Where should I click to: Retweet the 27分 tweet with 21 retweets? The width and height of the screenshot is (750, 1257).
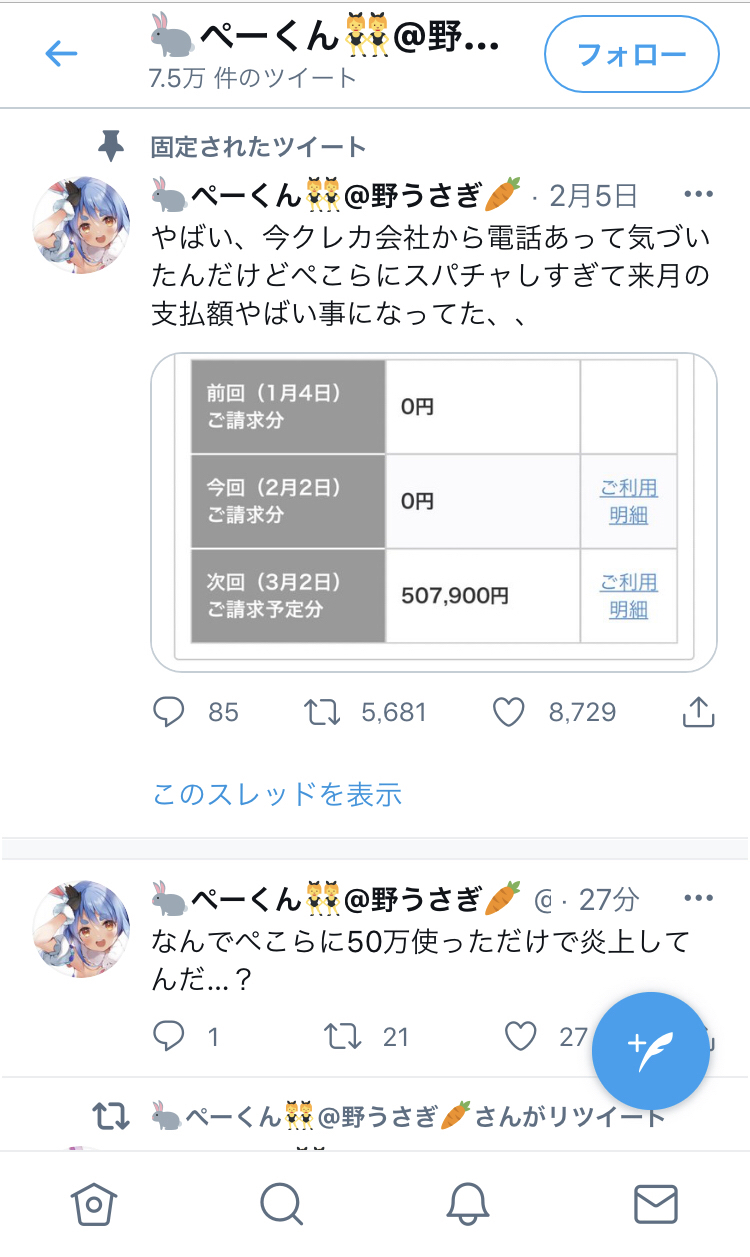pos(343,1036)
